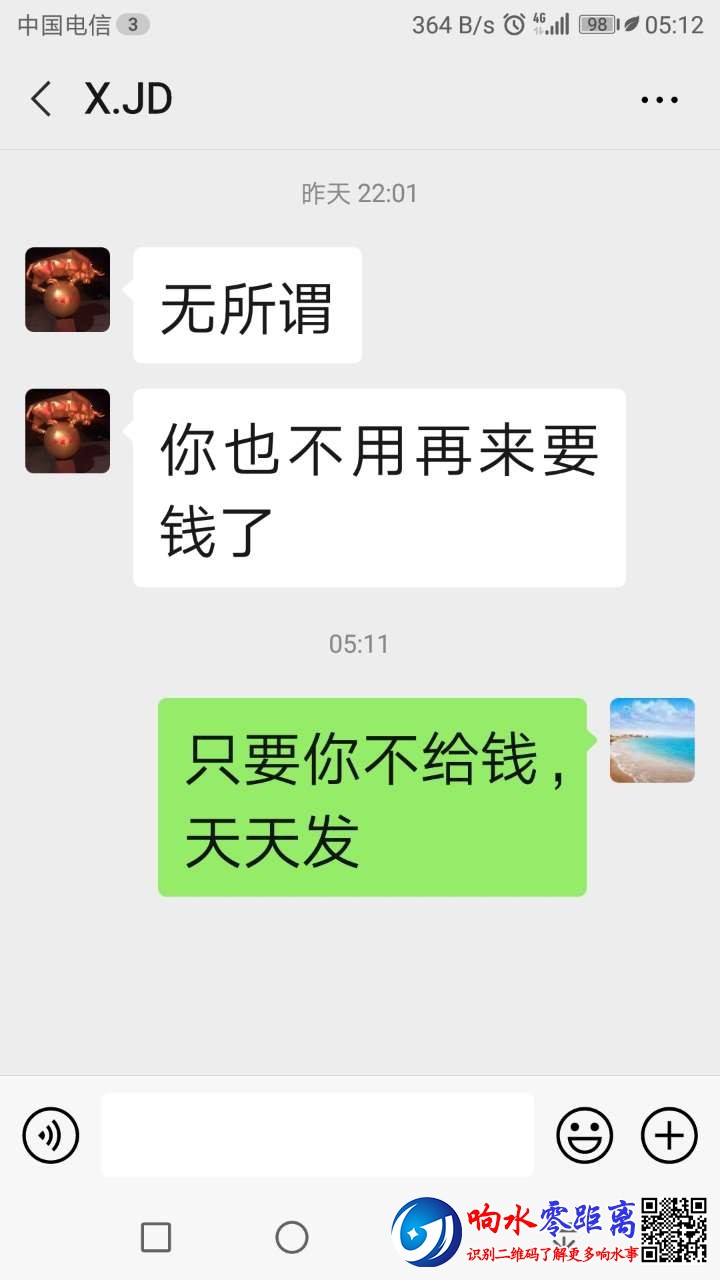Go to home screen via circle button

pos(292,1237)
